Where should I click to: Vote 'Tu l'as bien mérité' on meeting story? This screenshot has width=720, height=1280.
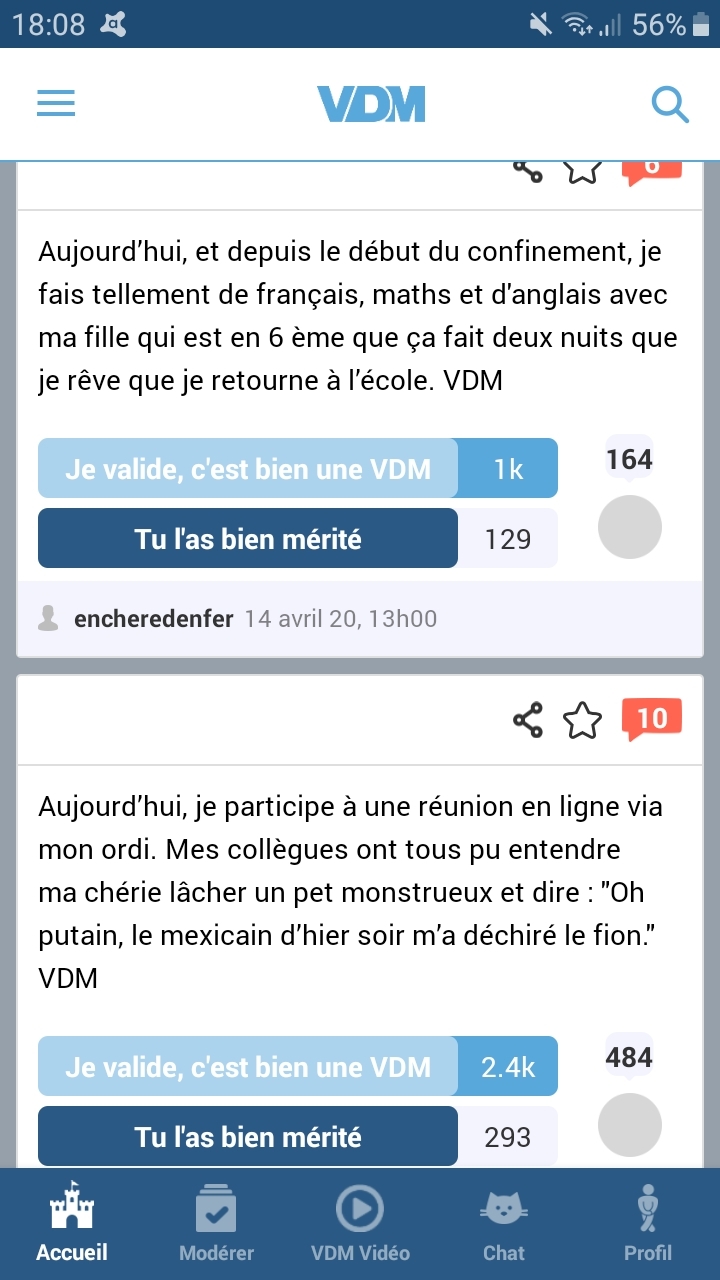click(248, 1137)
